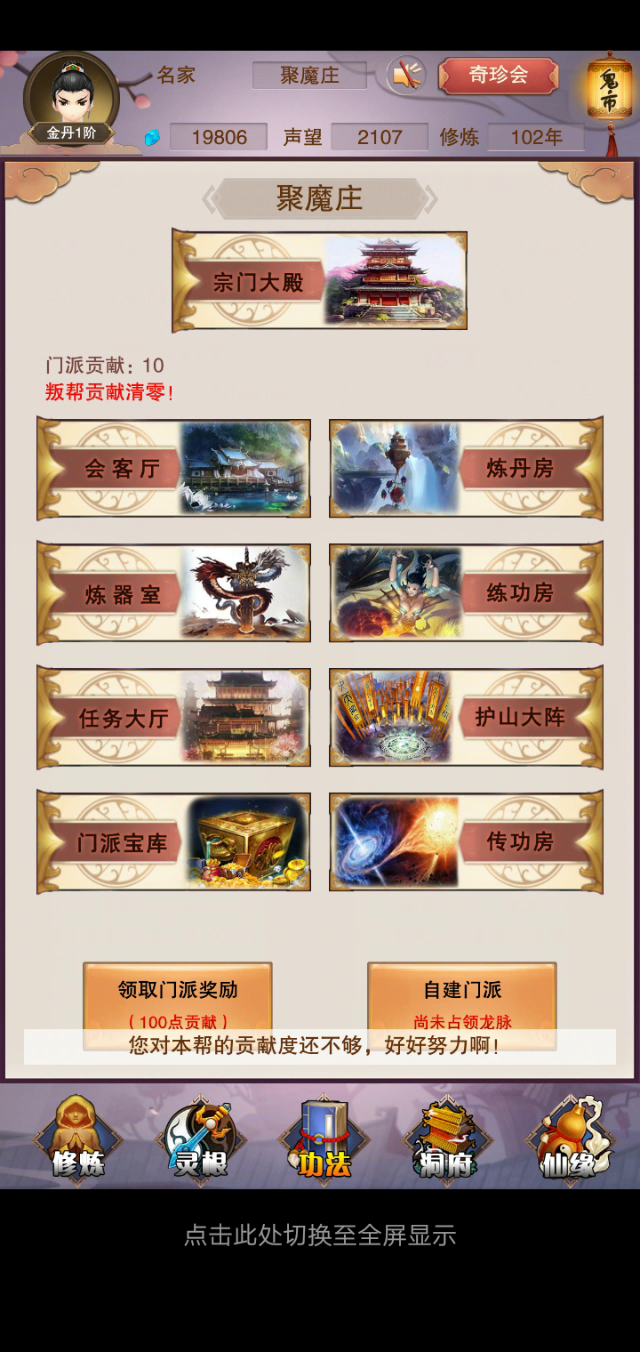
Task: Switch to the 修炼 tab
Action: click(78, 1139)
